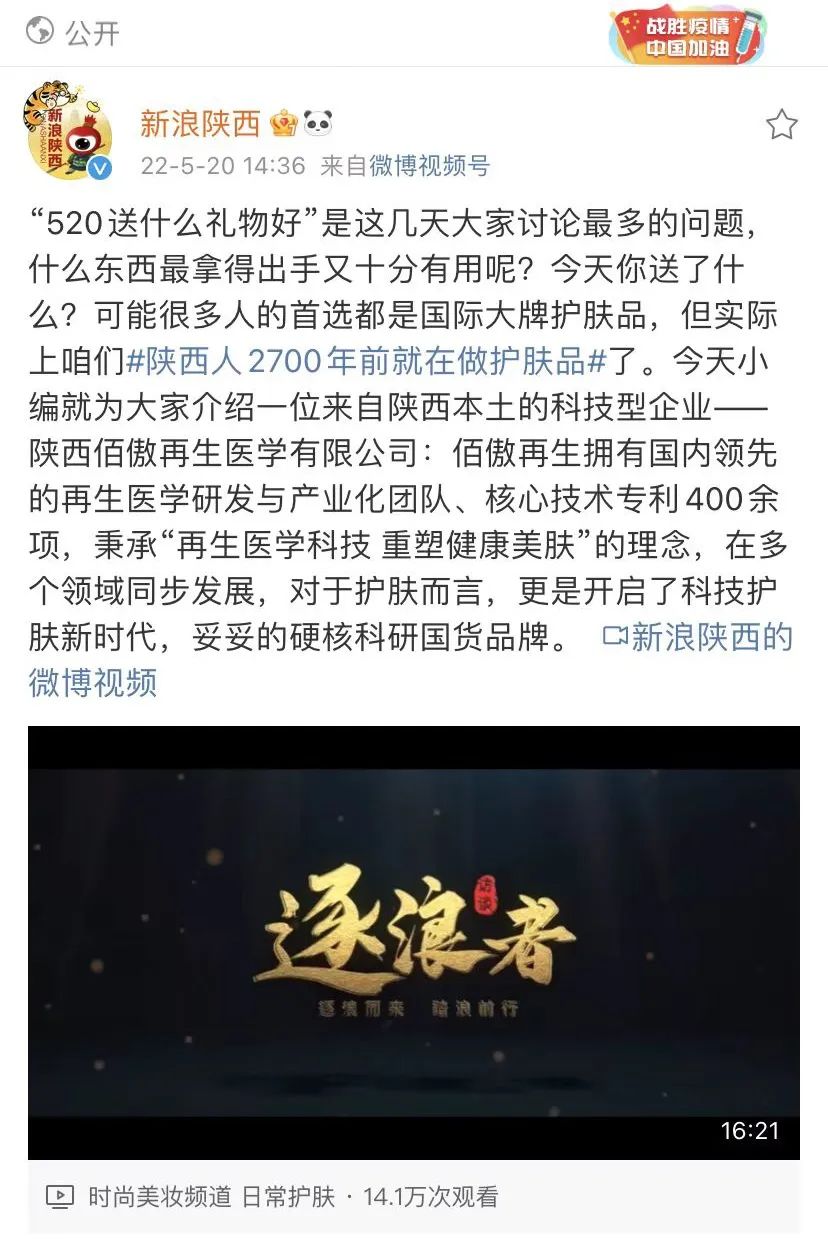Open the 战胜疫情 中国加油 banner
828x1239 pixels.
point(687,35)
